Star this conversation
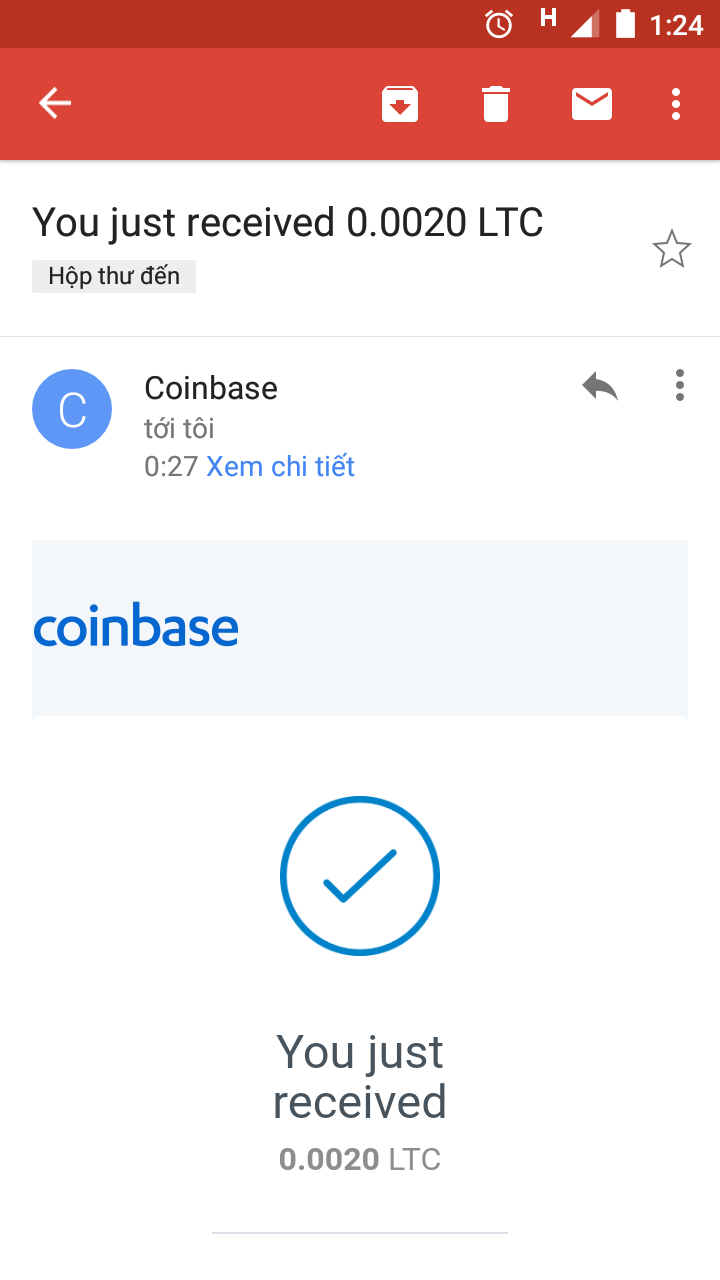720x1280 pixels. click(671, 249)
